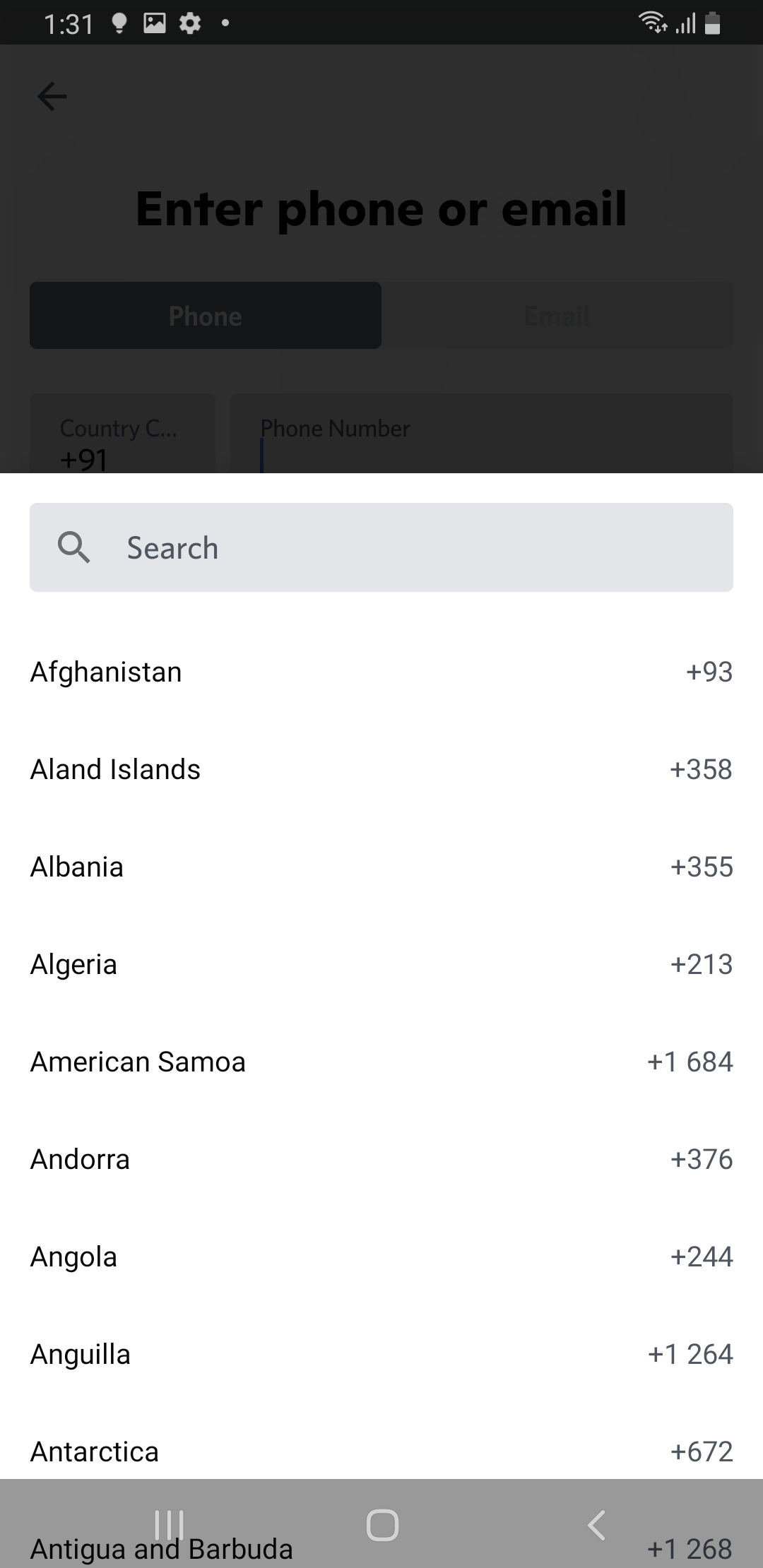Viewport: 763px width, 1568px height.
Task: Tap the Home button in the navigation bar
Action: coord(381,1523)
